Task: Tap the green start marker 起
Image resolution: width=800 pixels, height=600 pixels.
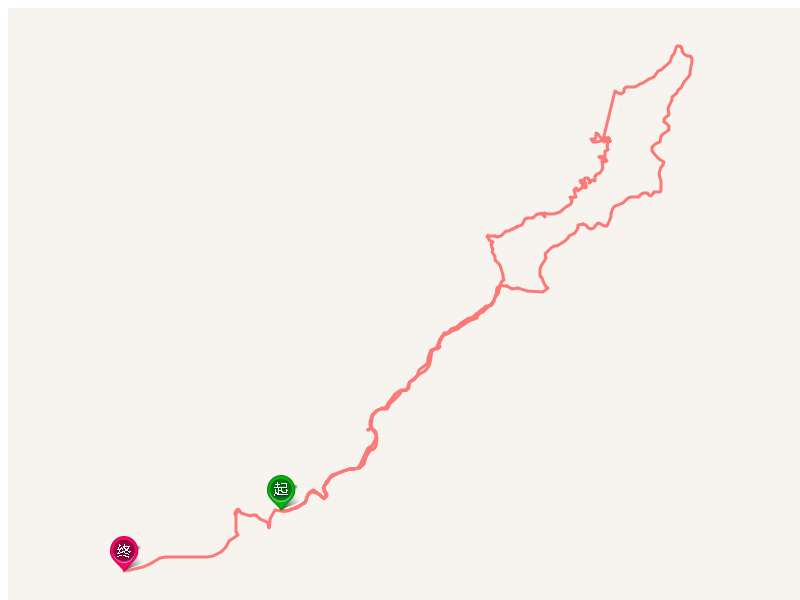Action: click(281, 490)
